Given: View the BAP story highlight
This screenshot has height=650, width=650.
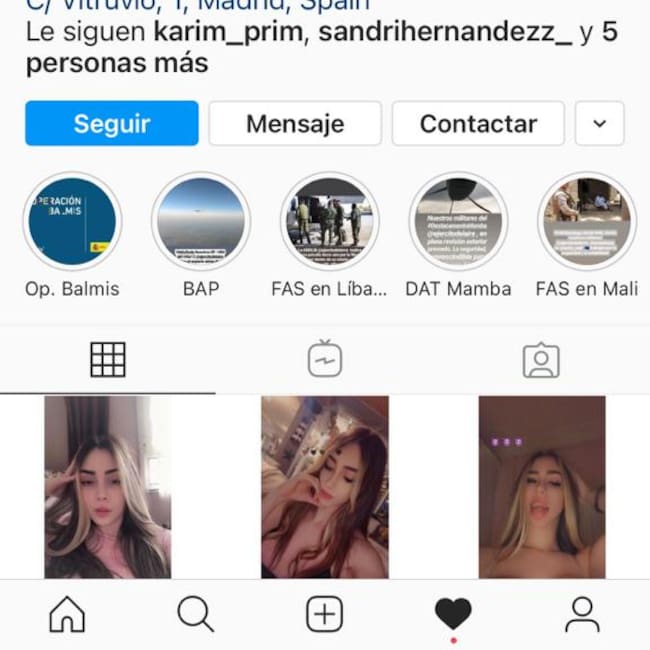Looking at the screenshot, I should pyautogui.click(x=201, y=221).
